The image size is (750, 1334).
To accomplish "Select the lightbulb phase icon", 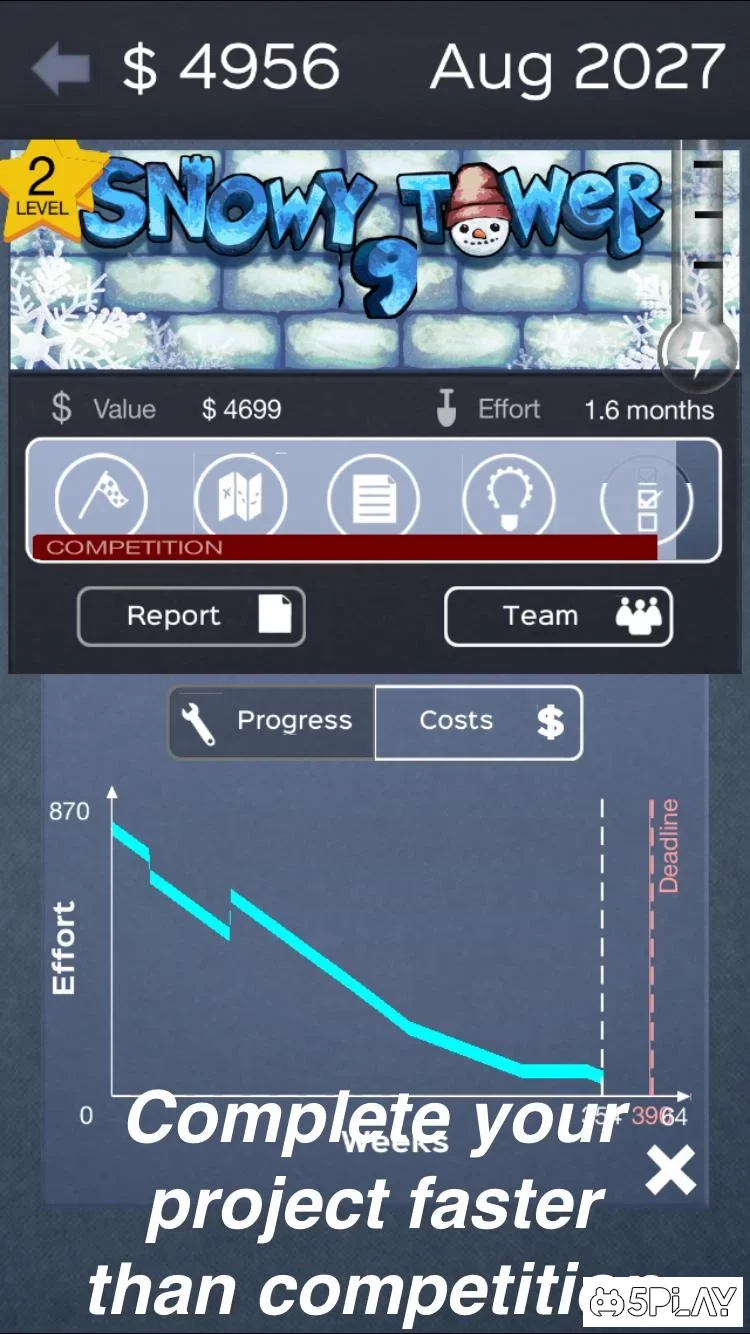I will pos(508,496).
